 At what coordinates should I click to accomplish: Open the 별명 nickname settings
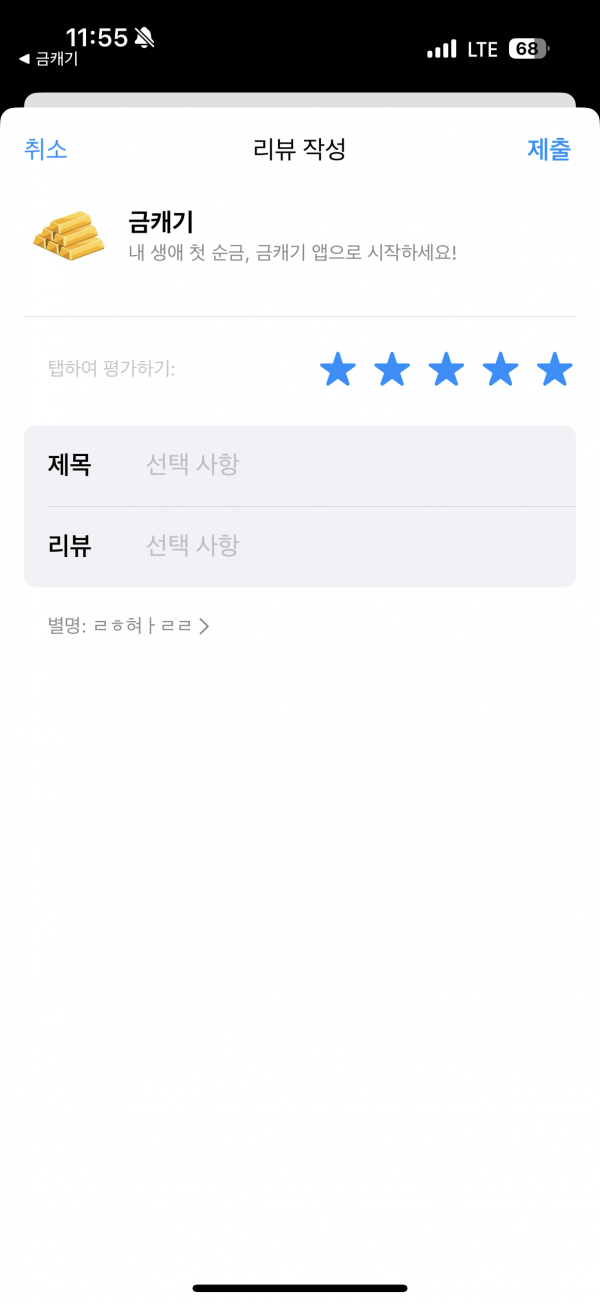click(x=128, y=627)
